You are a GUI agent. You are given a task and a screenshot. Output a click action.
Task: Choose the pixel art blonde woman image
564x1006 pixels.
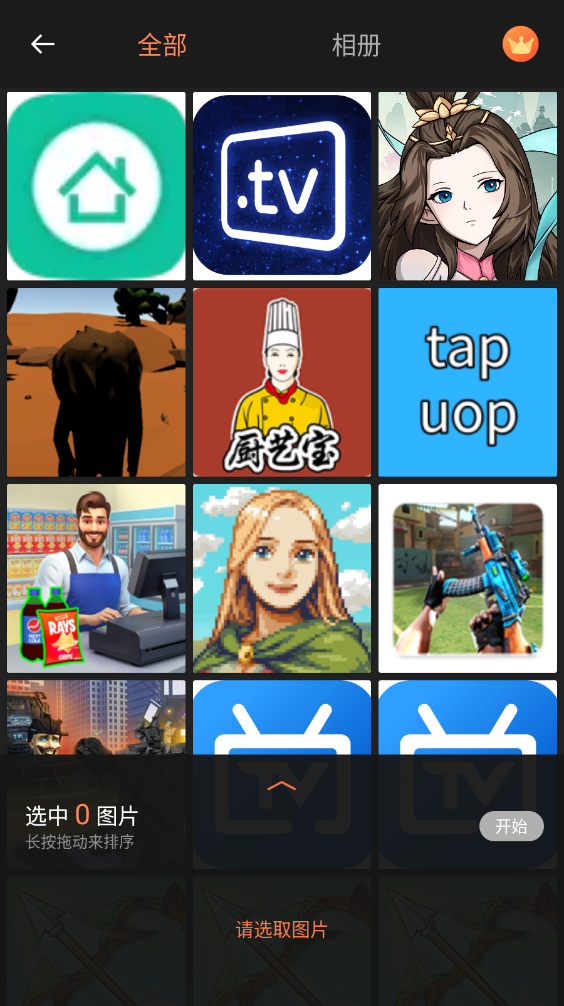click(x=282, y=579)
